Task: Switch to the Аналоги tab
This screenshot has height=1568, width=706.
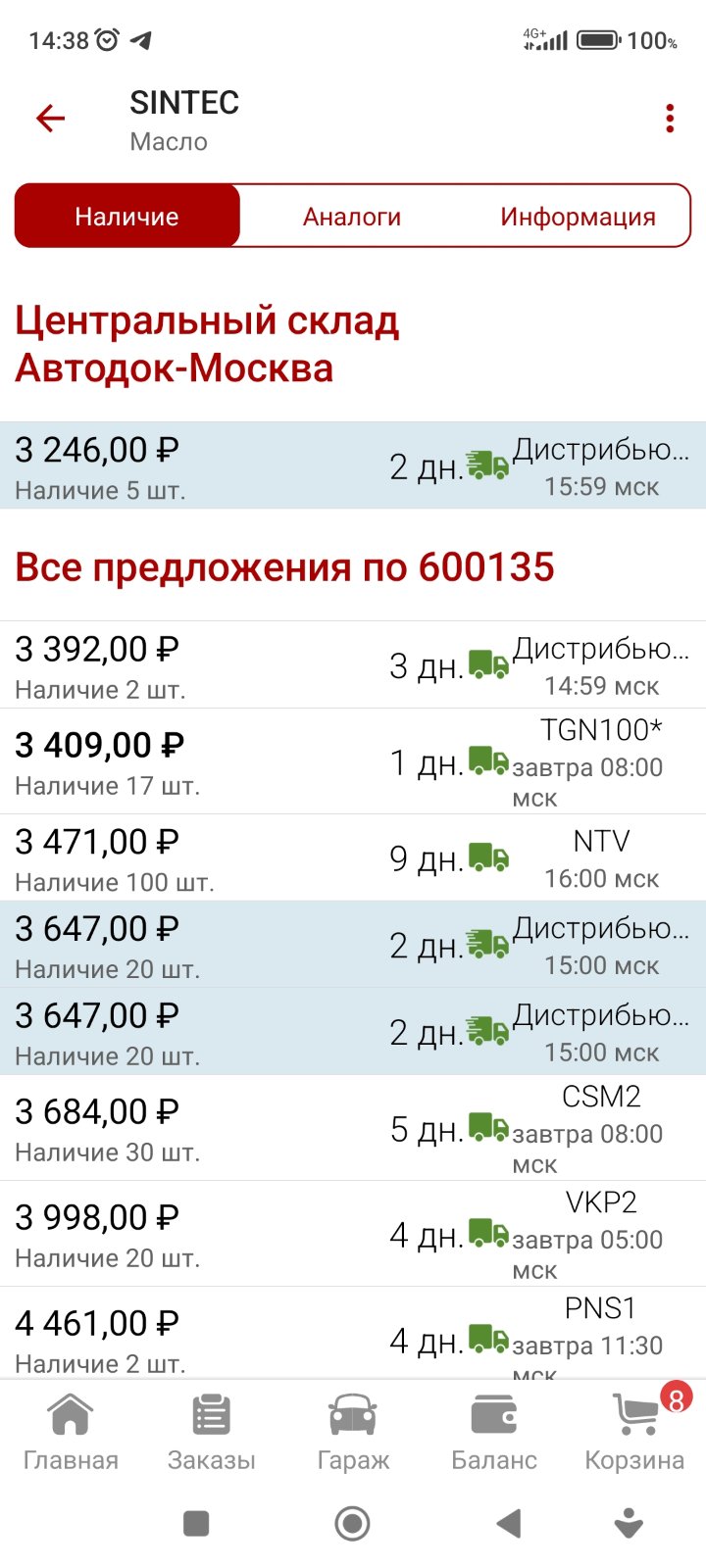Action: [x=352, y=217]
